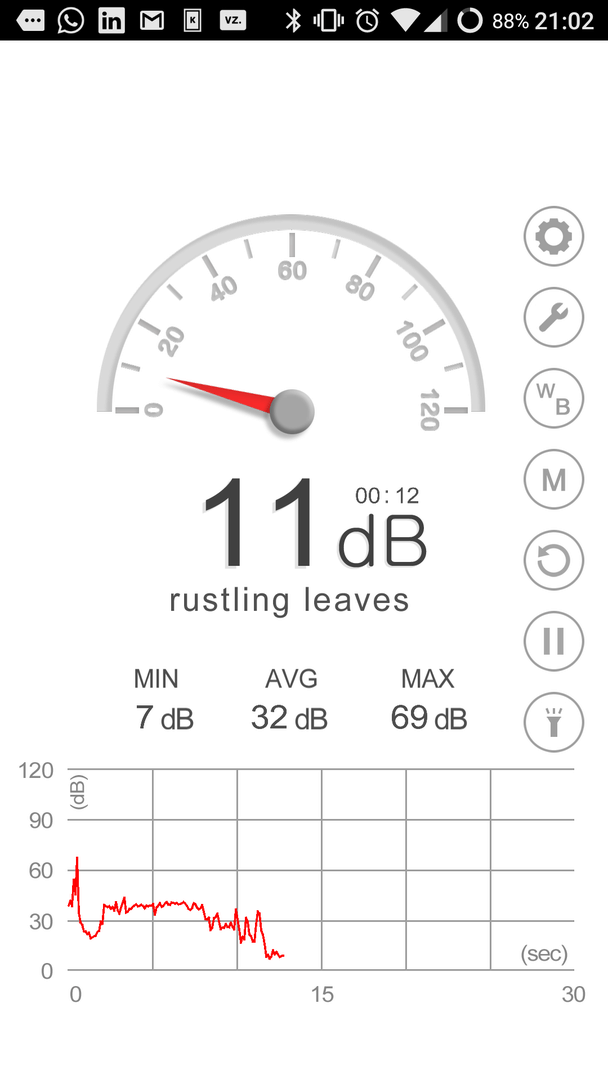Tap the M button

(x=554, y=479)
